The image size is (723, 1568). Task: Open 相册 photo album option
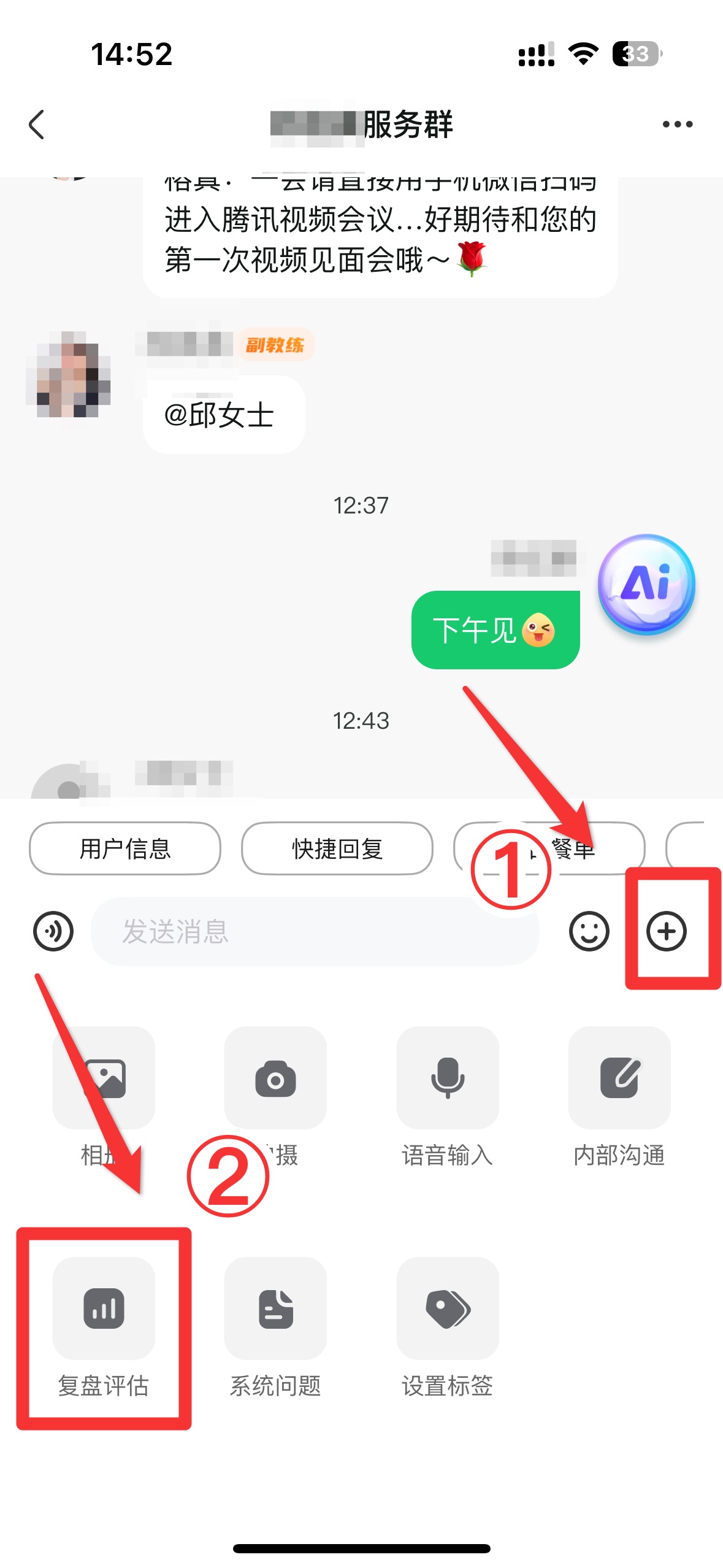point(103,1078)
